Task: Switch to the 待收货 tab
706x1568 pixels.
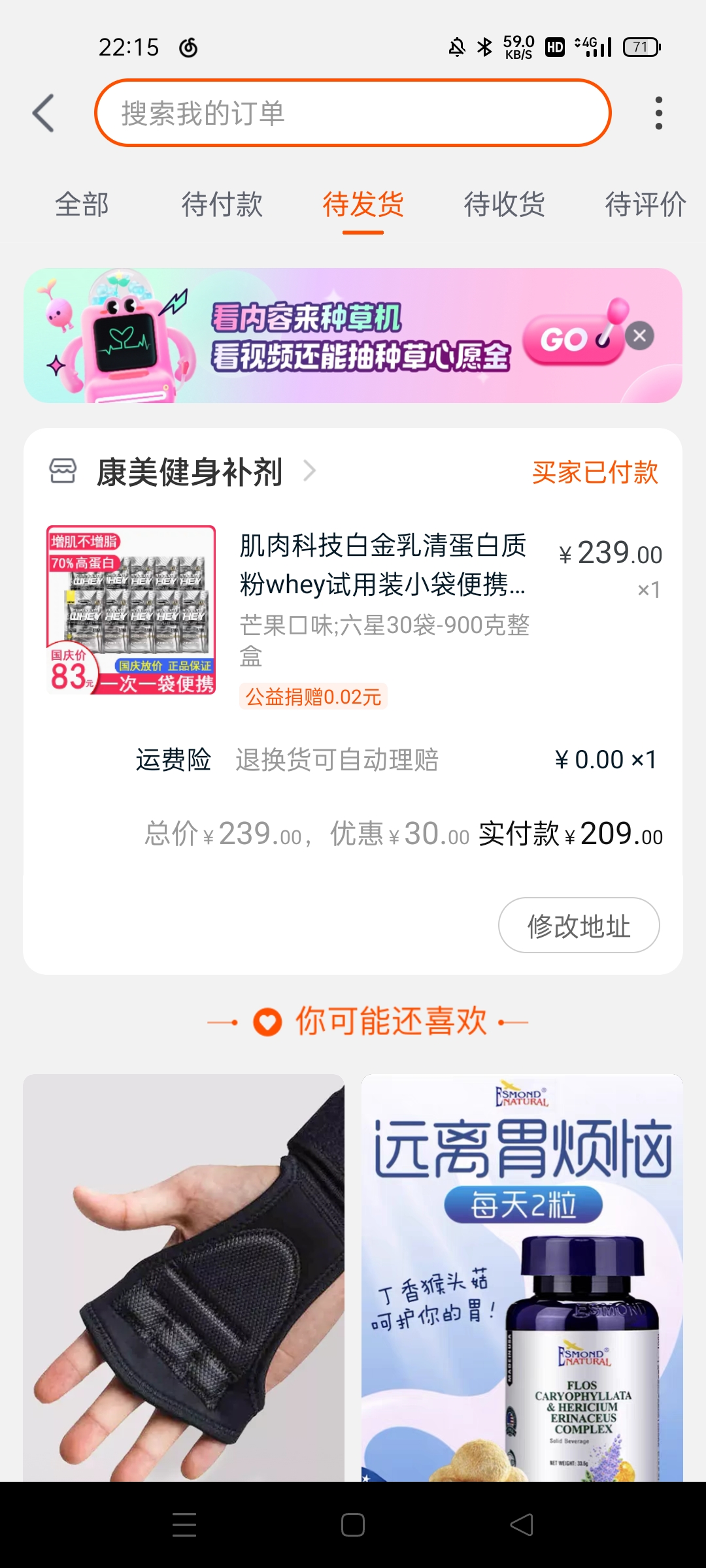Action: coord(504,204)
